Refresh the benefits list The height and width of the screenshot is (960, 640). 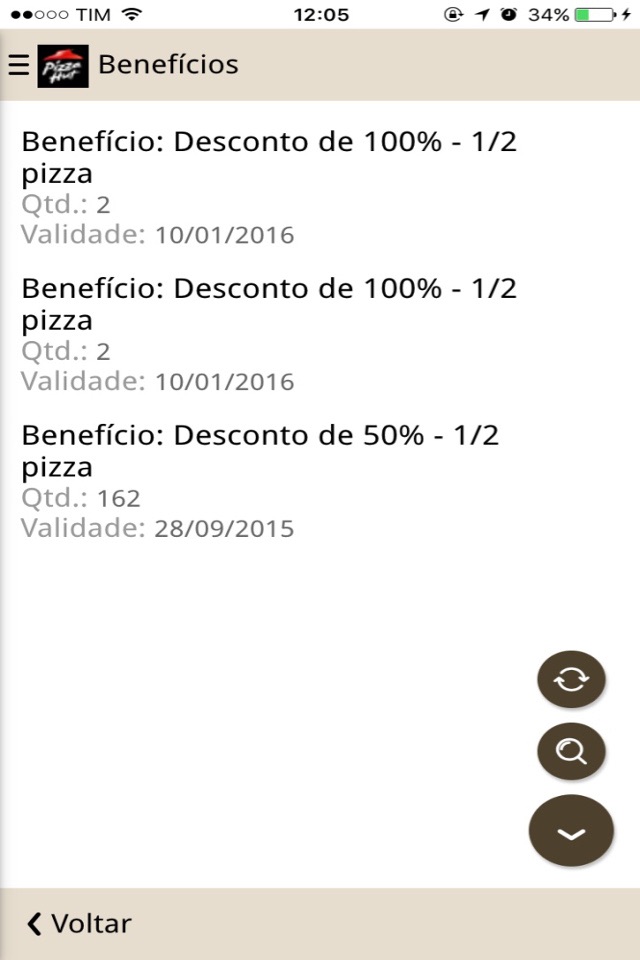click(x=571, y=680)
